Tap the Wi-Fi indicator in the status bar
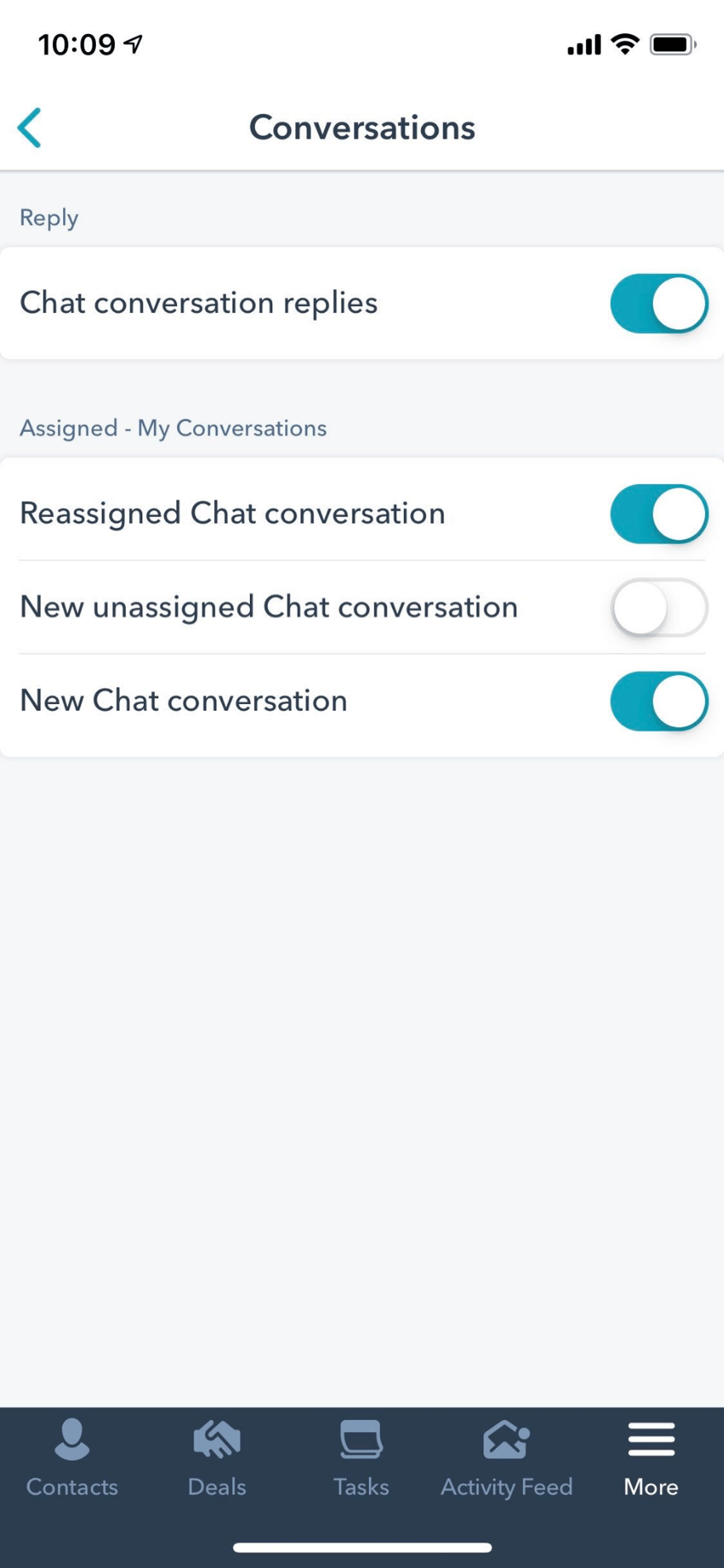 click(x=623, y=44)
